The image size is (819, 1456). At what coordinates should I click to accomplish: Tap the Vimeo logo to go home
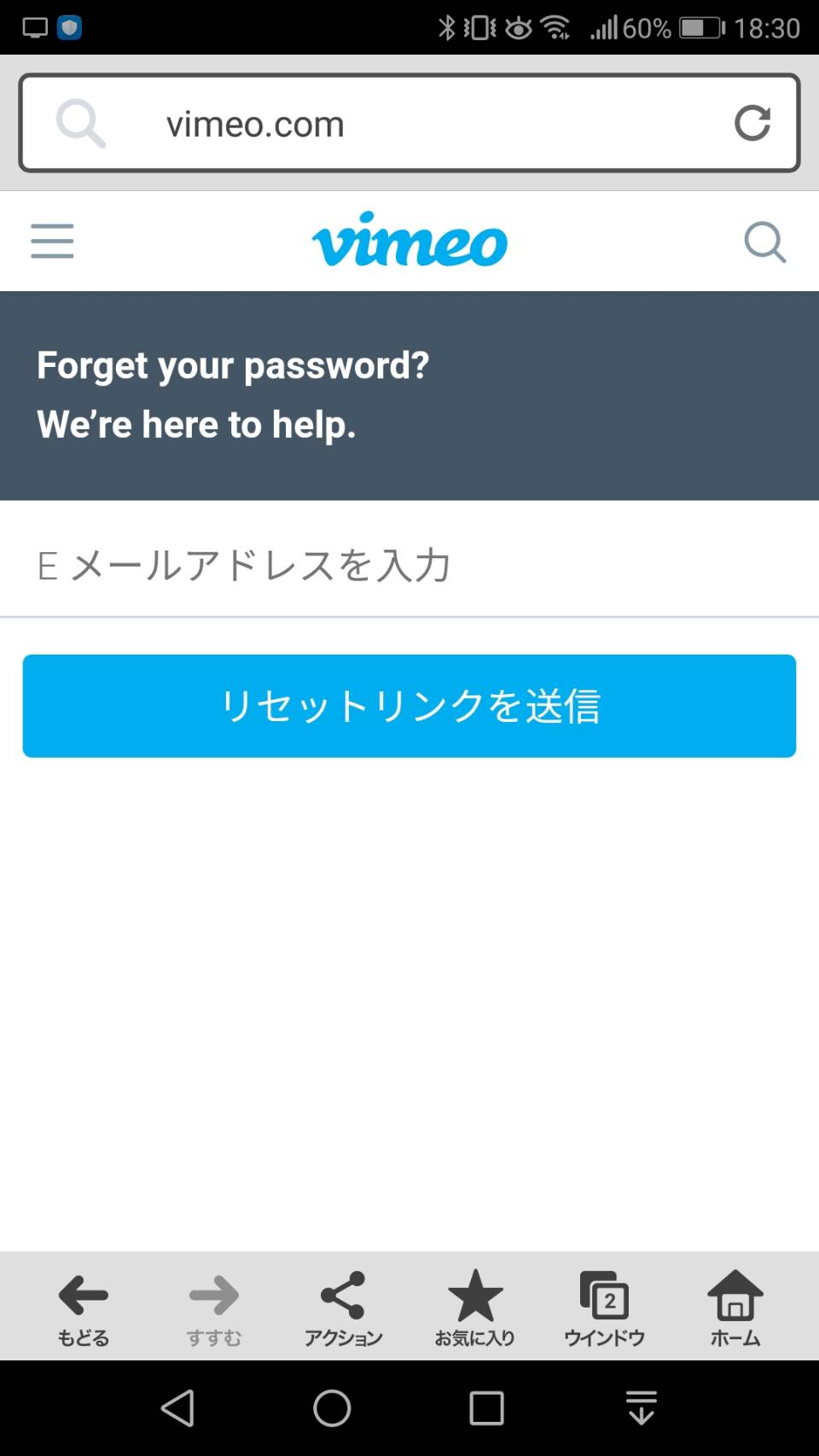[409, 240]
